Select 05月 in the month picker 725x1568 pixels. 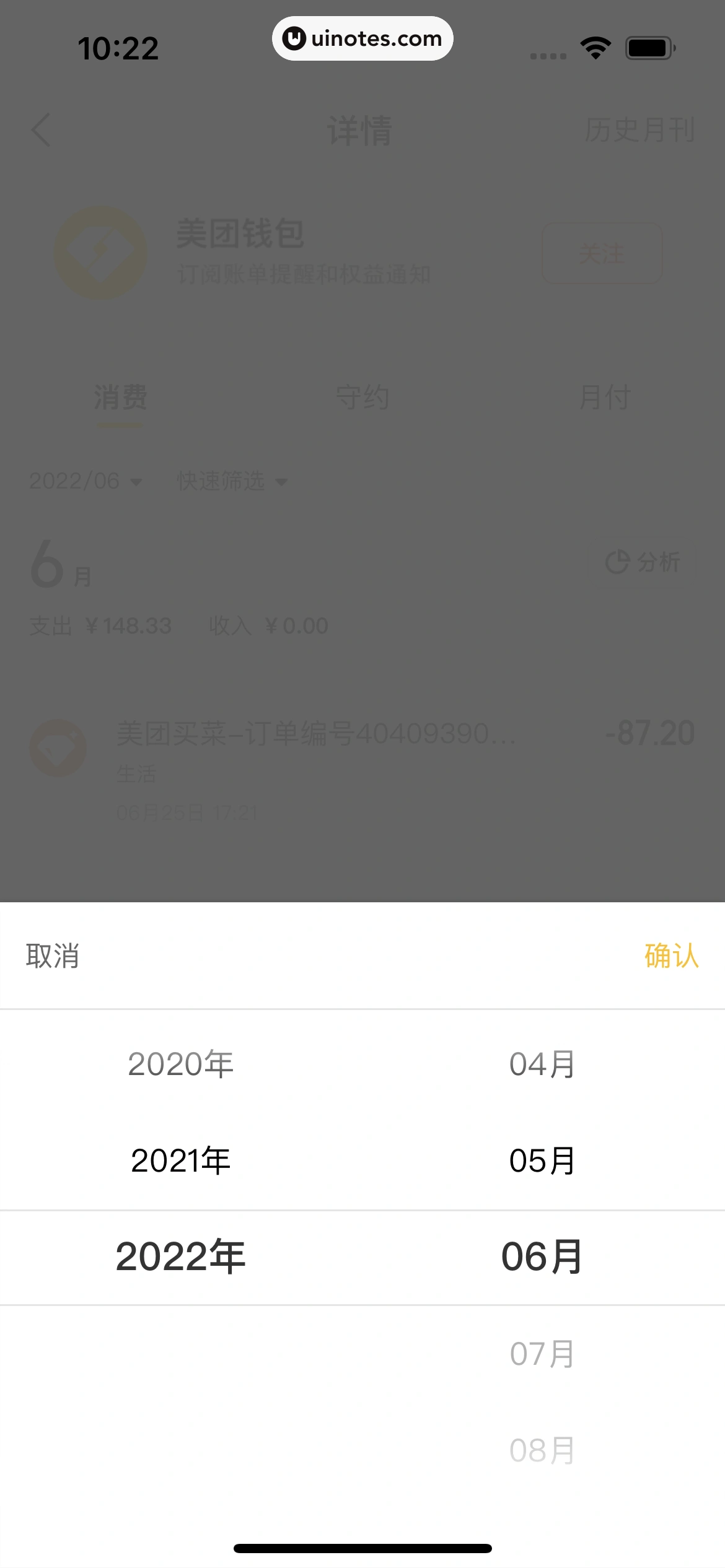point(541,1161)
